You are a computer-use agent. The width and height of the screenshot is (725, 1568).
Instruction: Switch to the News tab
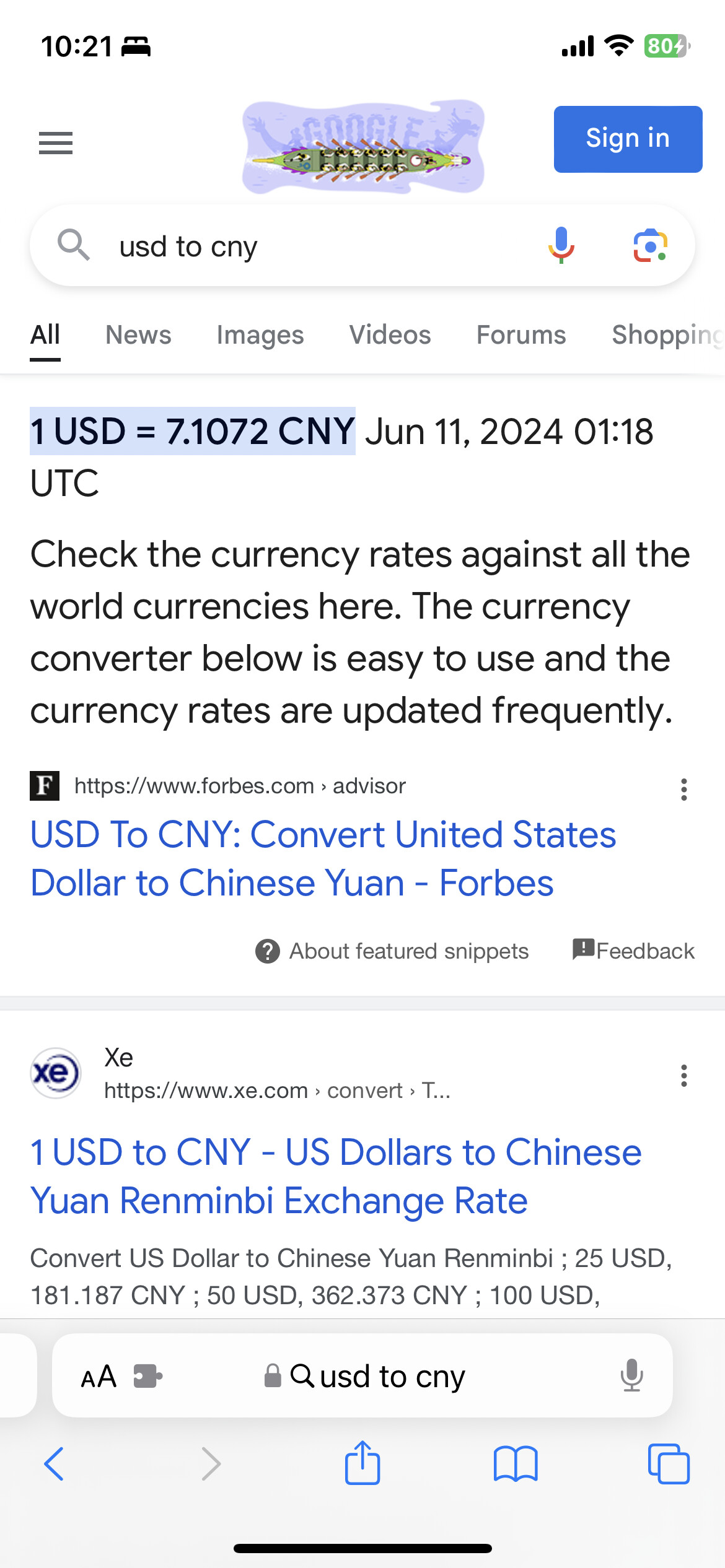point(138,334)
